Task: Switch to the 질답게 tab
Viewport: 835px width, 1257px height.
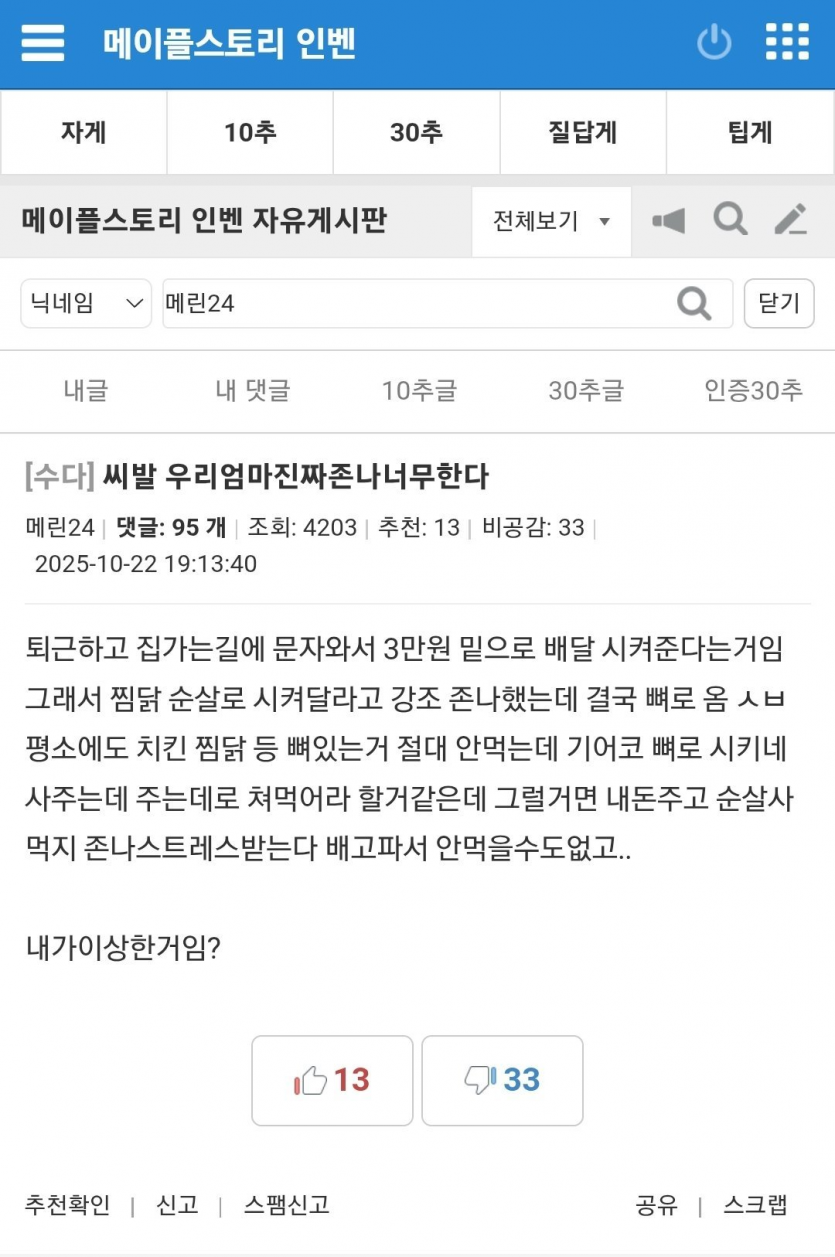Action: click(x=583, y=133)
